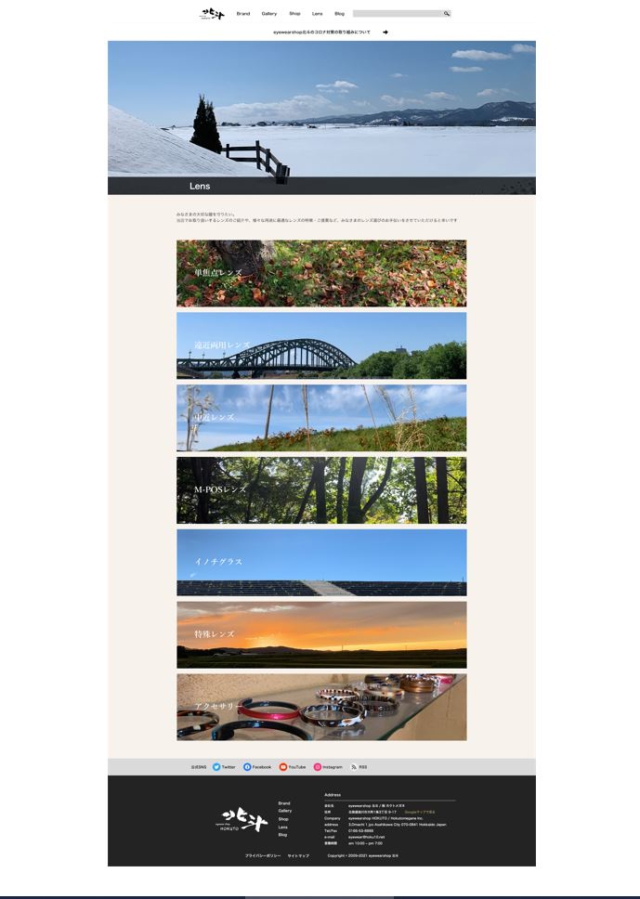
Task: Tap the header search field
Action: pyautogui.click(x=396, y=14)
